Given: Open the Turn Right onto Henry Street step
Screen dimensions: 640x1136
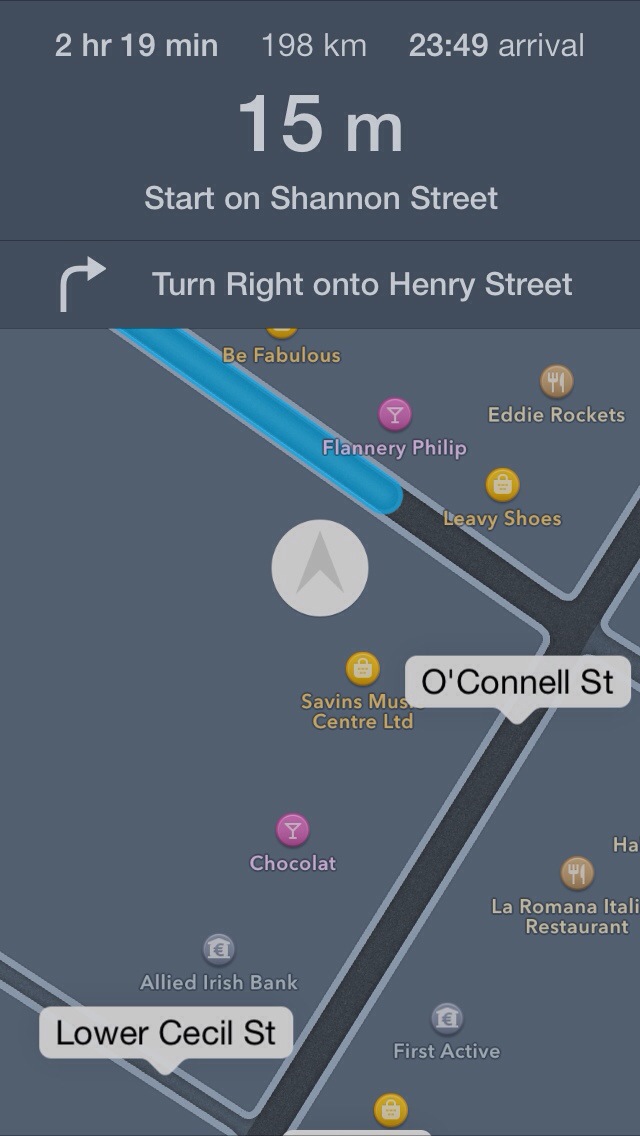Looking at the screenshot, I should coord(320,285).
